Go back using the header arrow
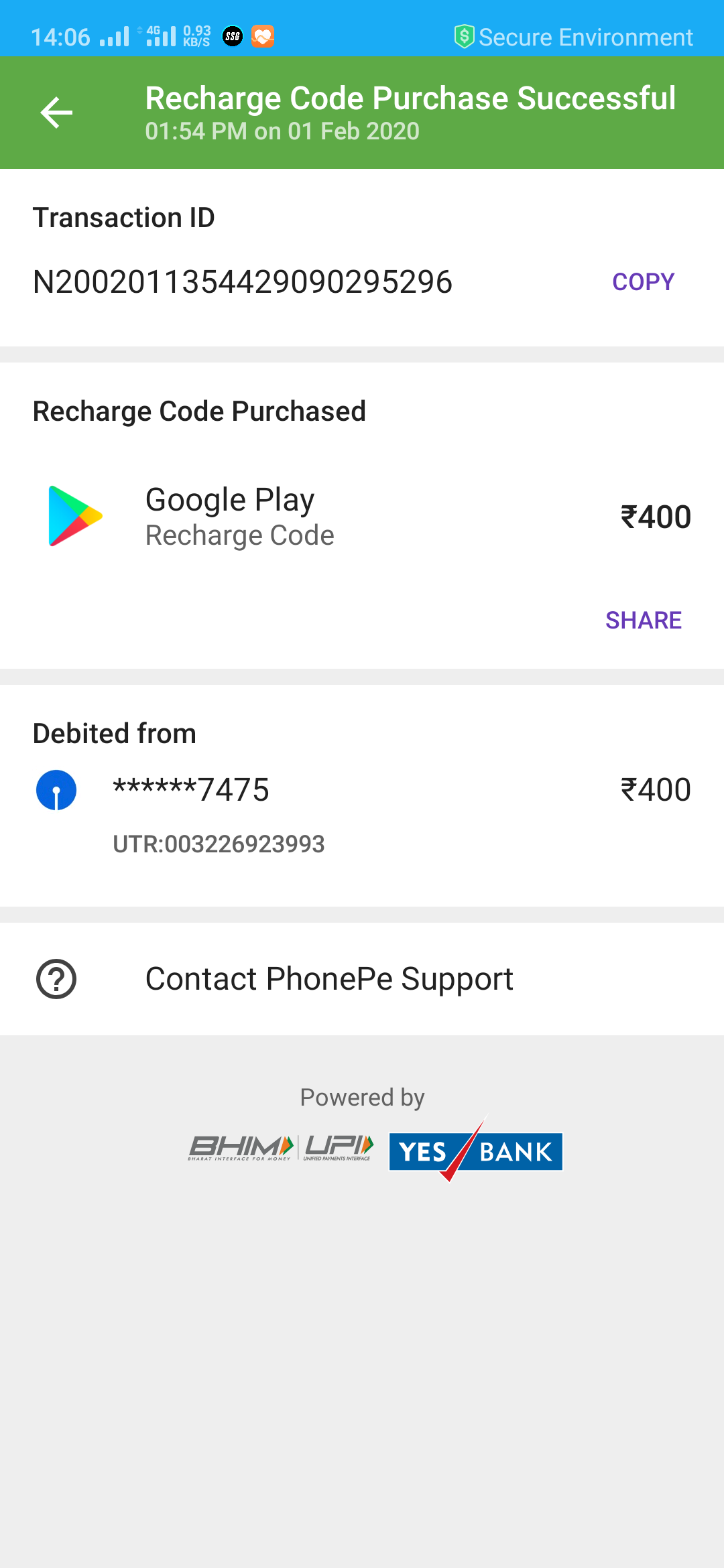This screenshot has height=1568, width=724. pyautogui.click(x=56, y=113)
